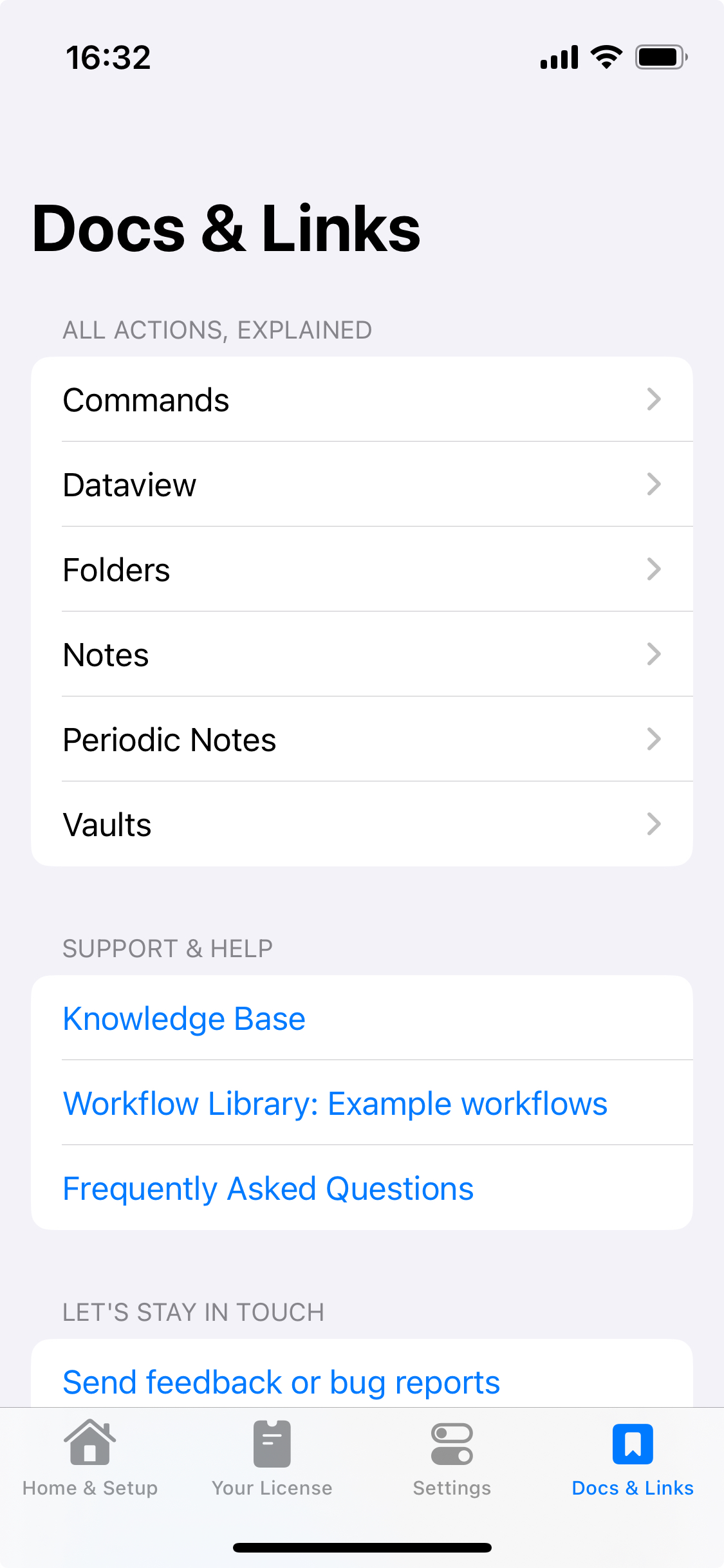The image size is (724, 1568).
Task: Open the Dataview actions row
Action: (x=360, y=485)
